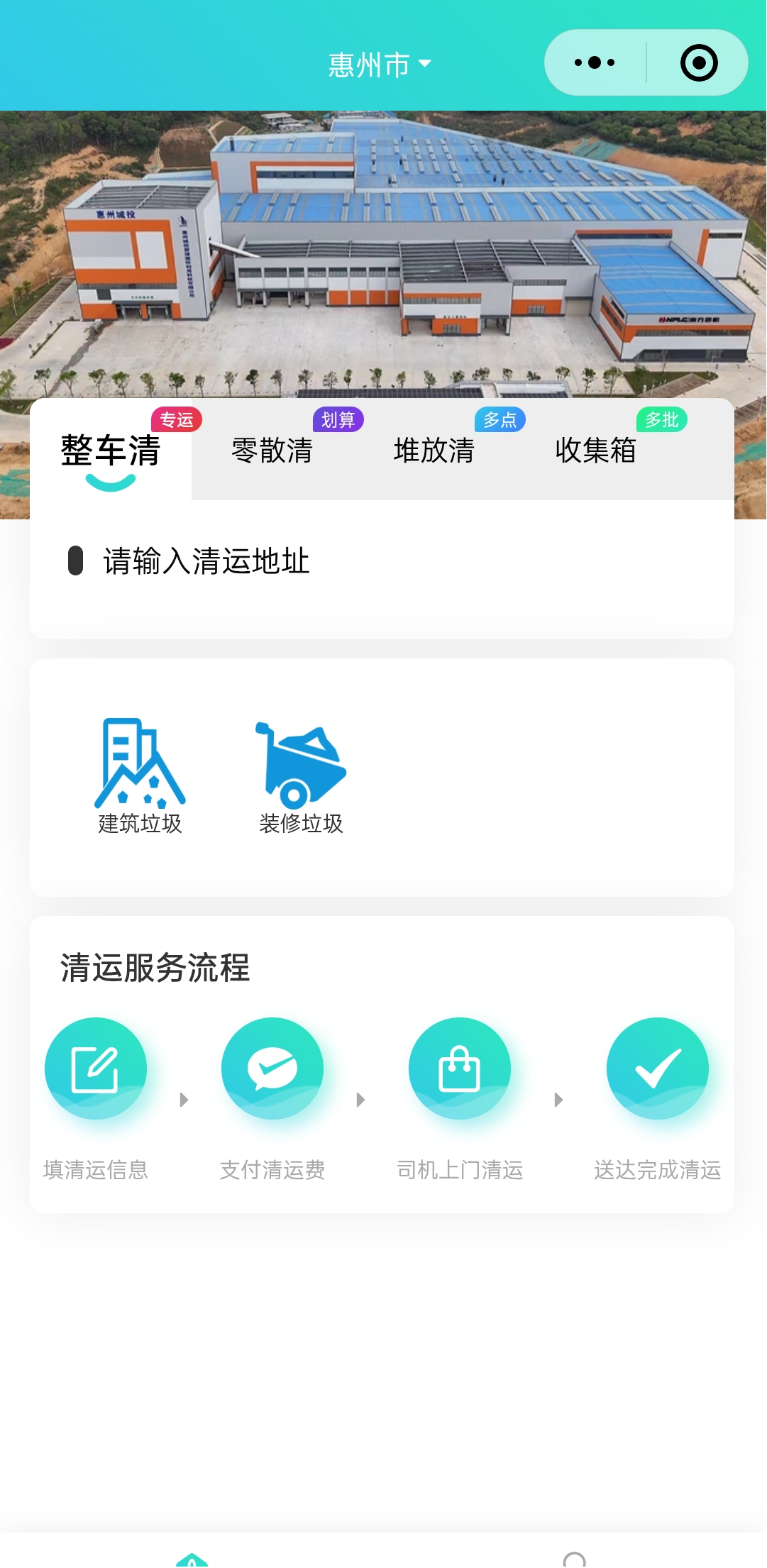Switch to the 零散清 tab
This screenshot has width=767, height=1568.
[x=272, y=450]
